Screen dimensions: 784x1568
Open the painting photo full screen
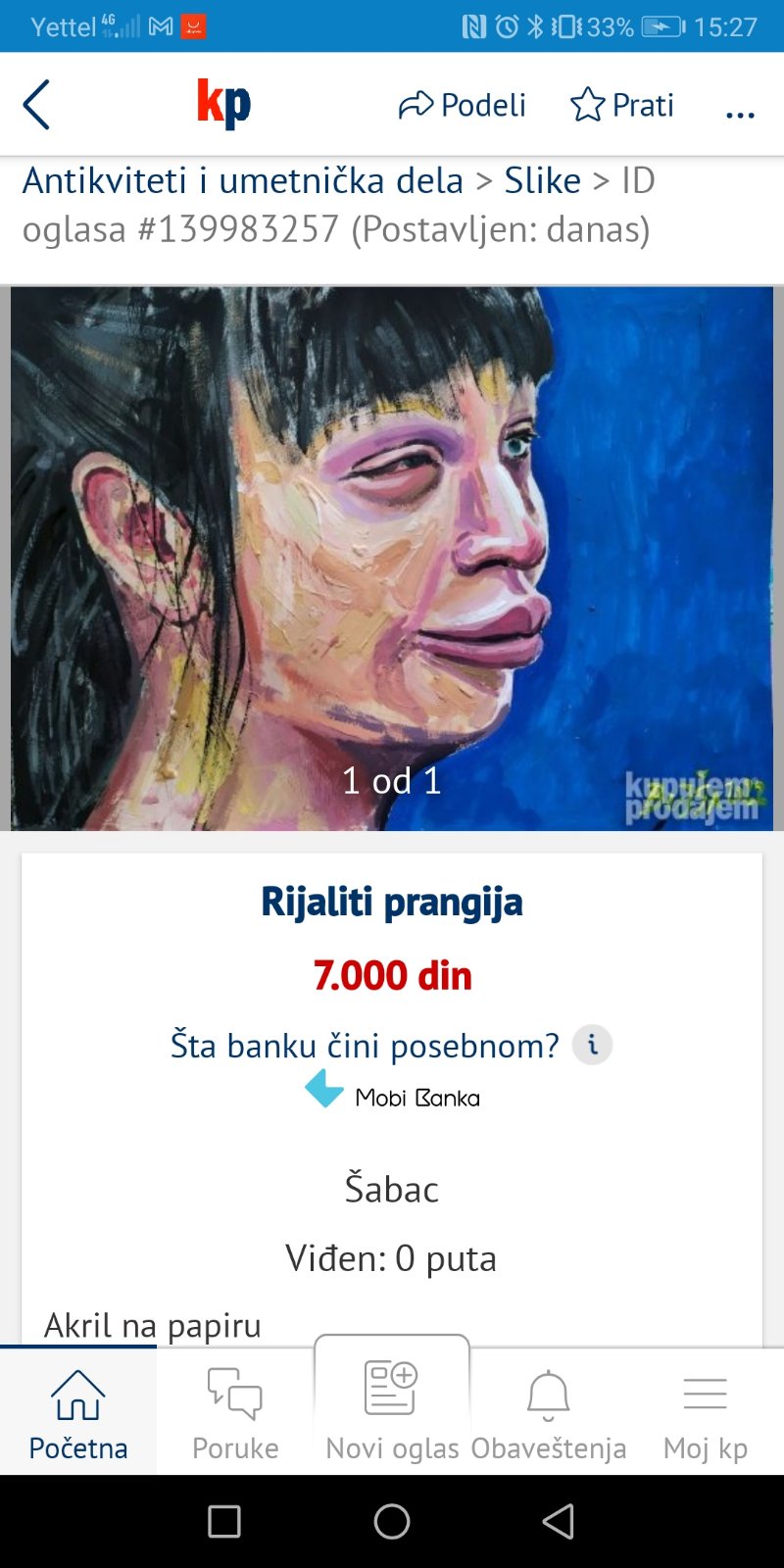(x=392, y=559)
